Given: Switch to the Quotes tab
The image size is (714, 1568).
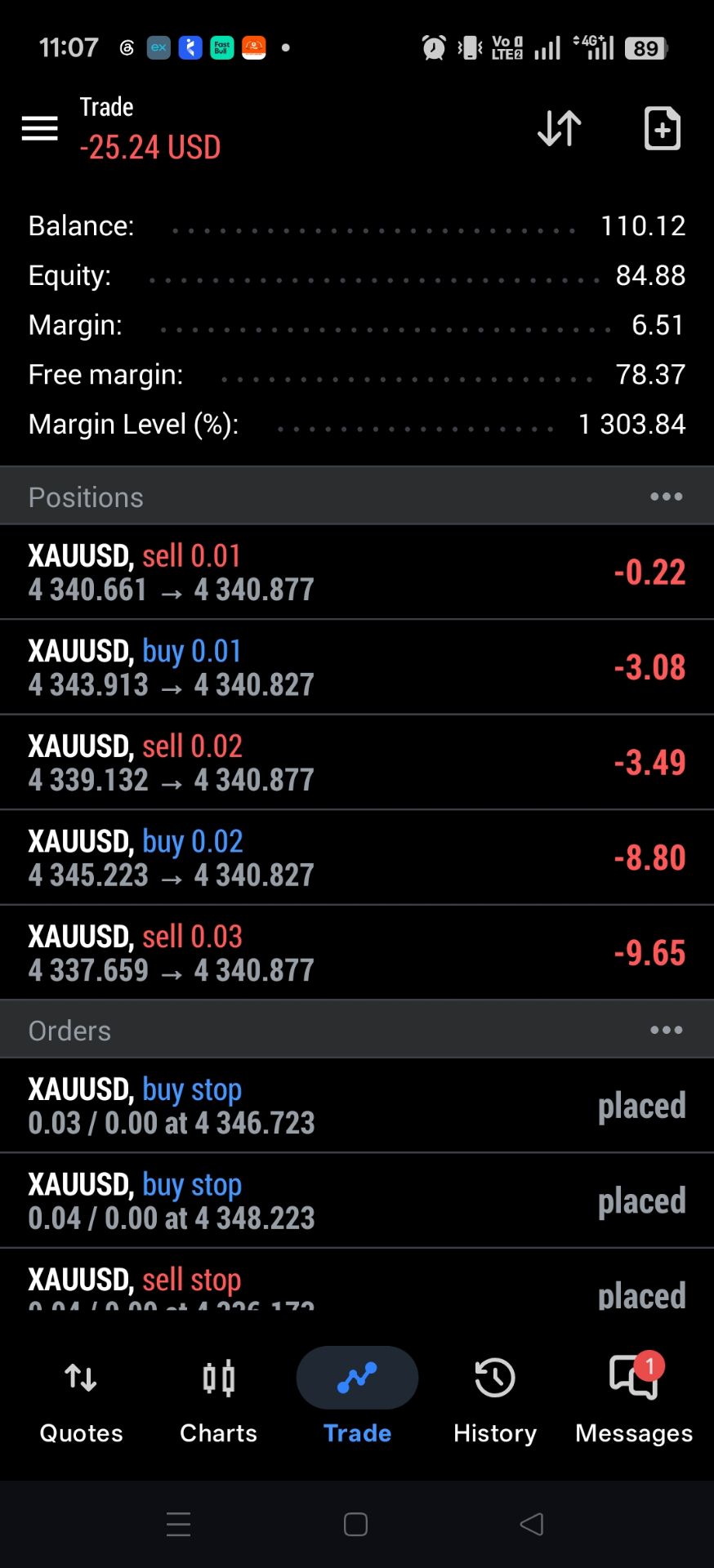Looking at the screenshot, I should point(81,1399).
